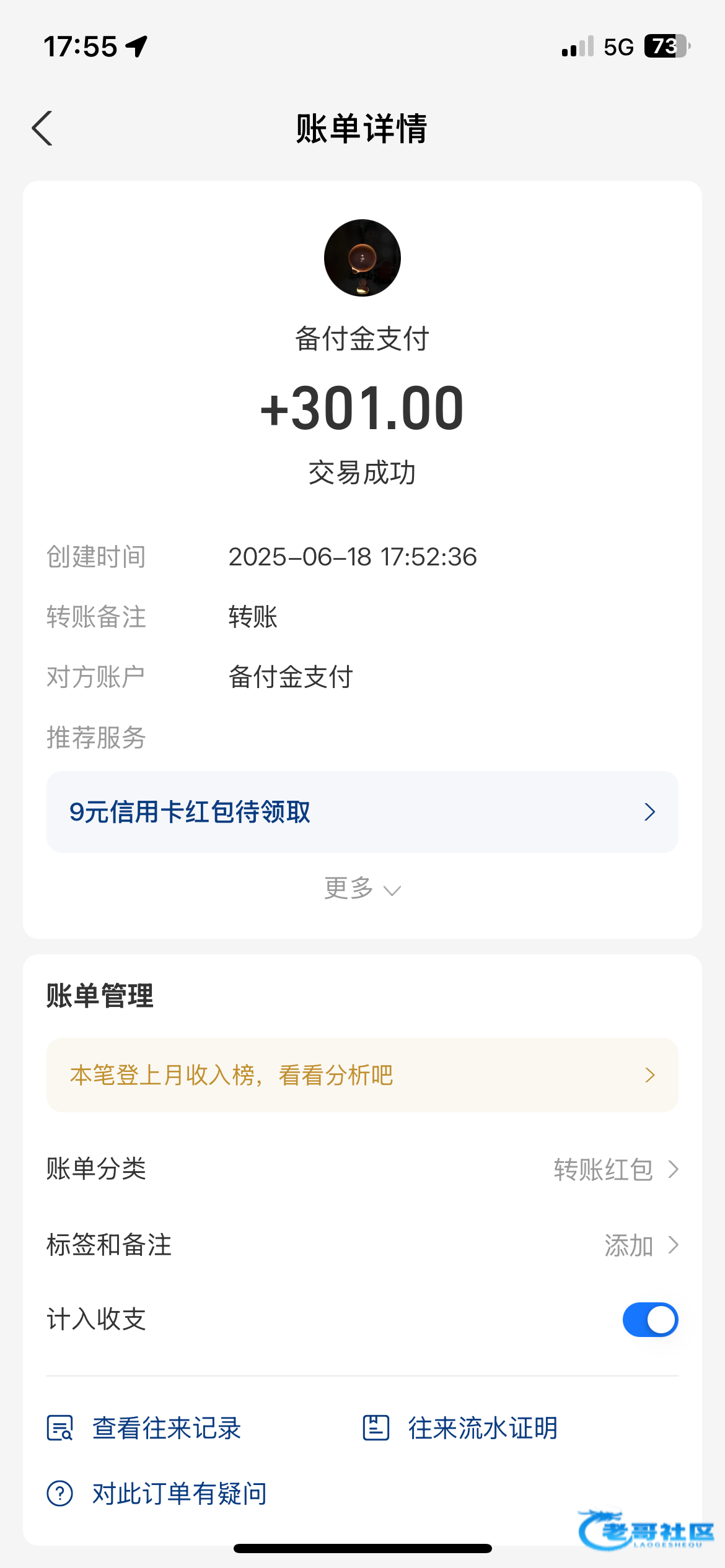Open the 9元信用卡红包待领取 banner
The height and width of the screenshot is (1568, 725).
click(x=362, y=812)
